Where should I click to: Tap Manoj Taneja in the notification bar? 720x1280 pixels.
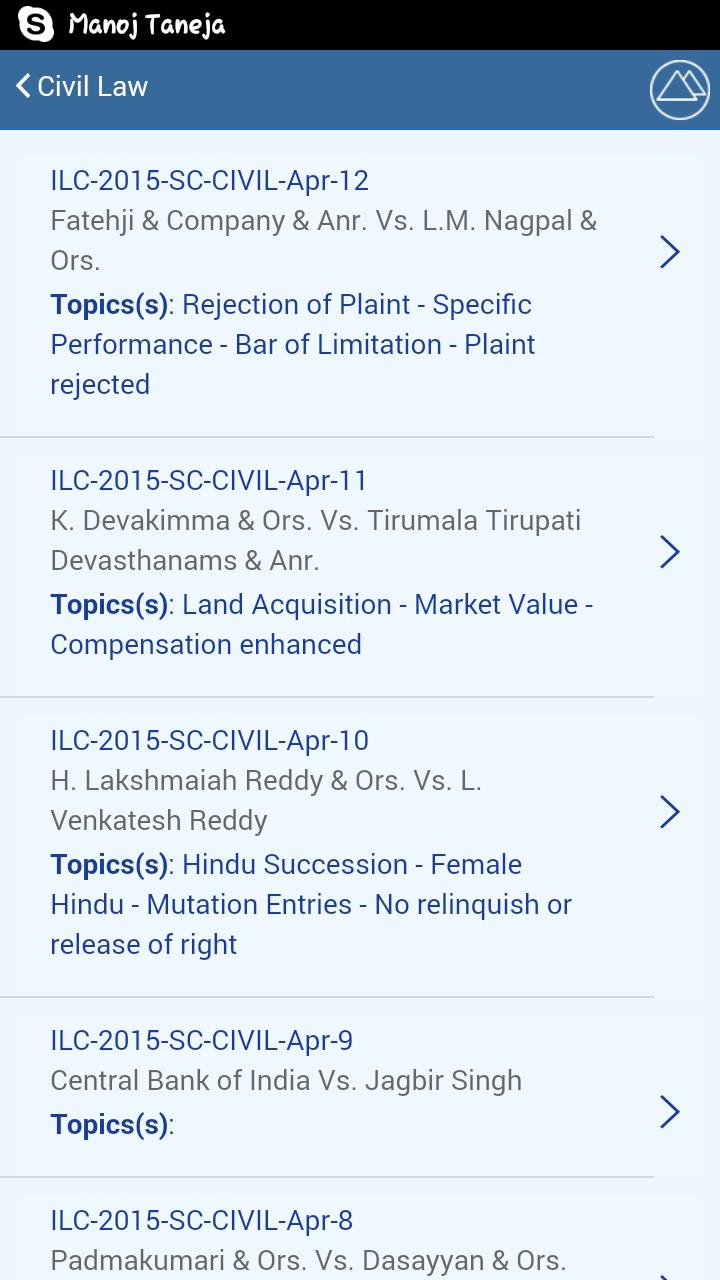[143, 22]
